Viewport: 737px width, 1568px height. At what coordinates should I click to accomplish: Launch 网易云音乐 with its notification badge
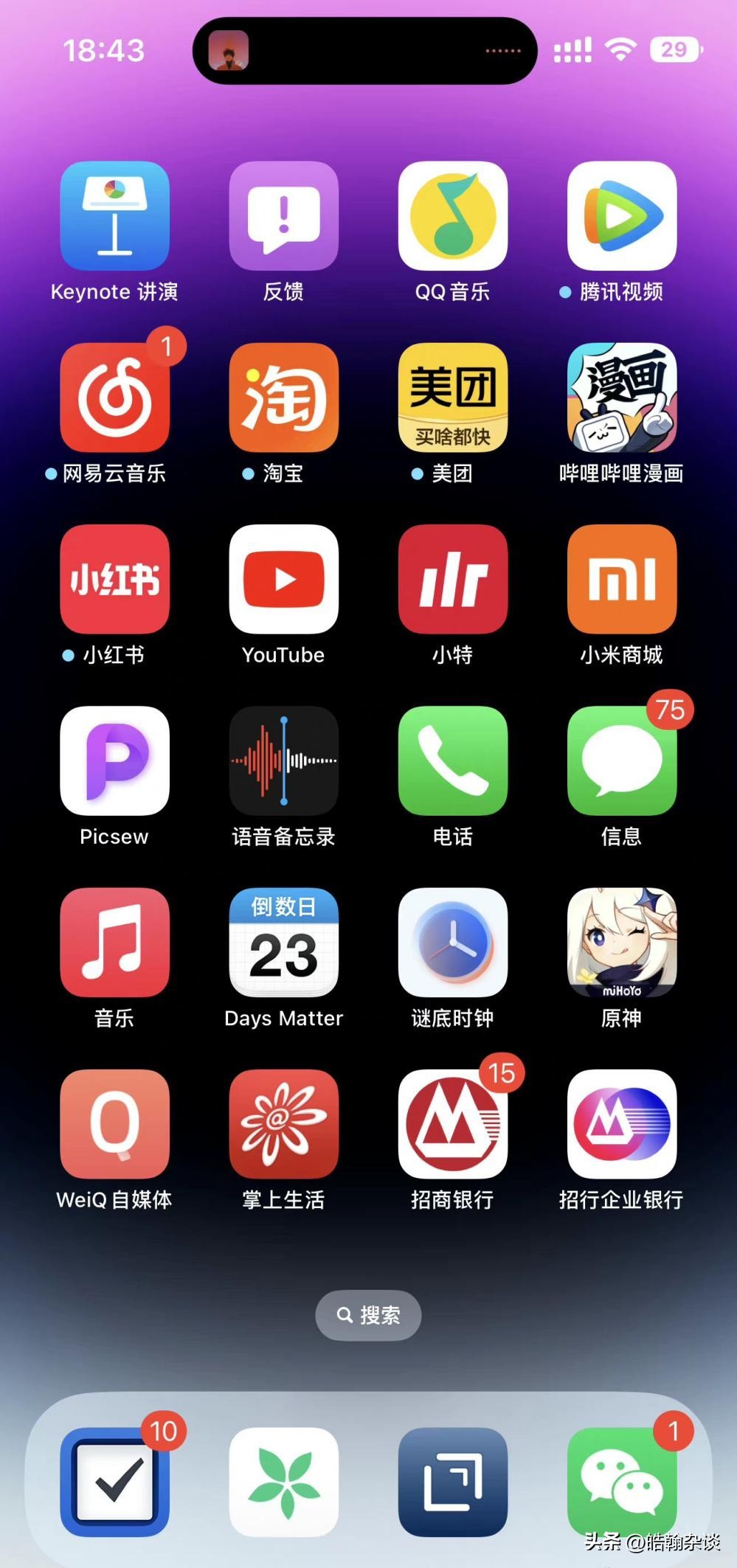[x=114, y=398]
